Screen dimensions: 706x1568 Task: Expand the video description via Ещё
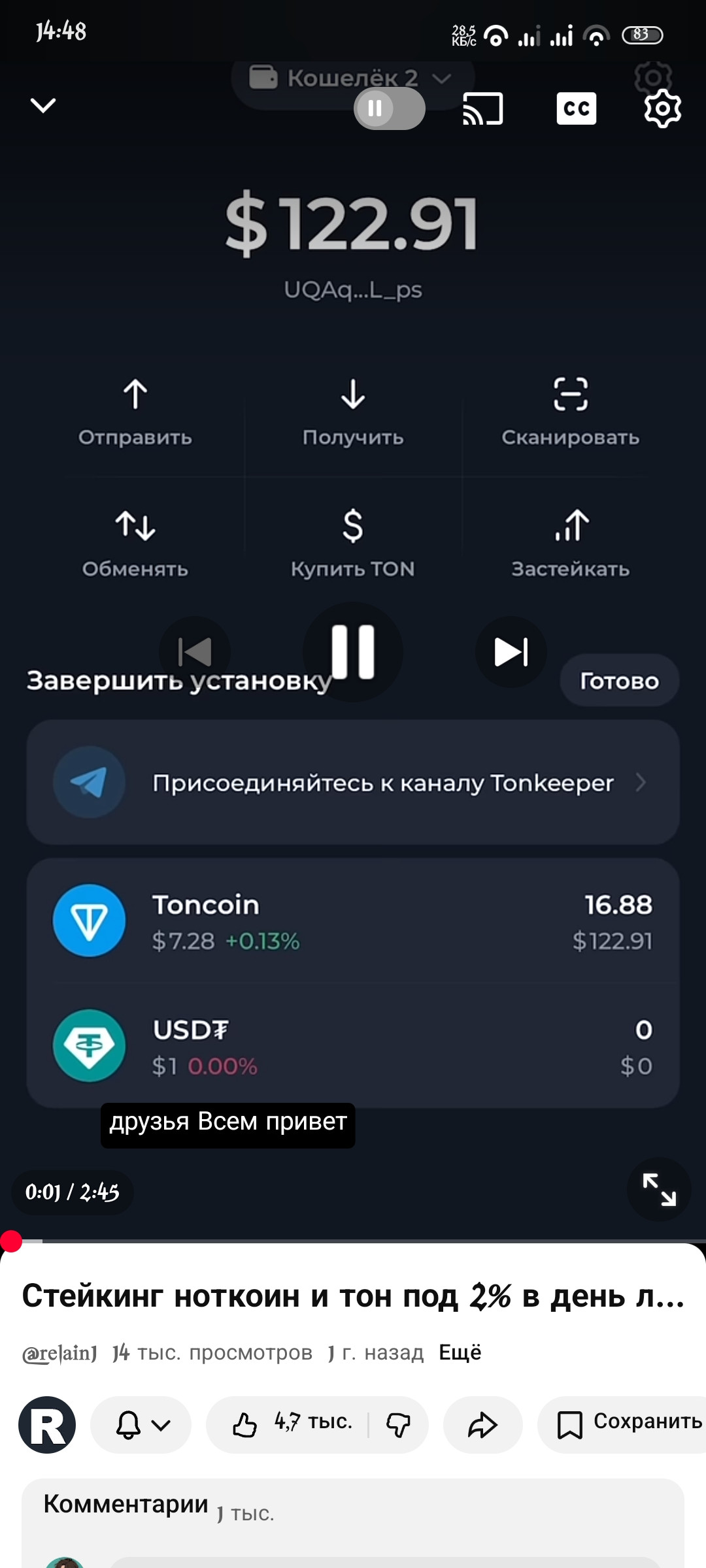click(x=460, y=1352)
